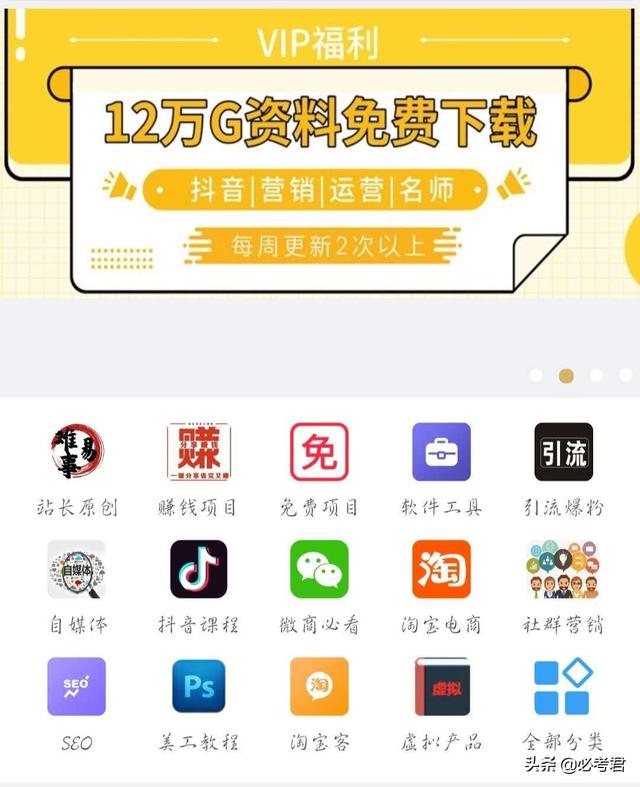Image resolution: width=640 pixels, height=787 pixels.
Task: Go to 软件工具 category
Action: point(441,452)
